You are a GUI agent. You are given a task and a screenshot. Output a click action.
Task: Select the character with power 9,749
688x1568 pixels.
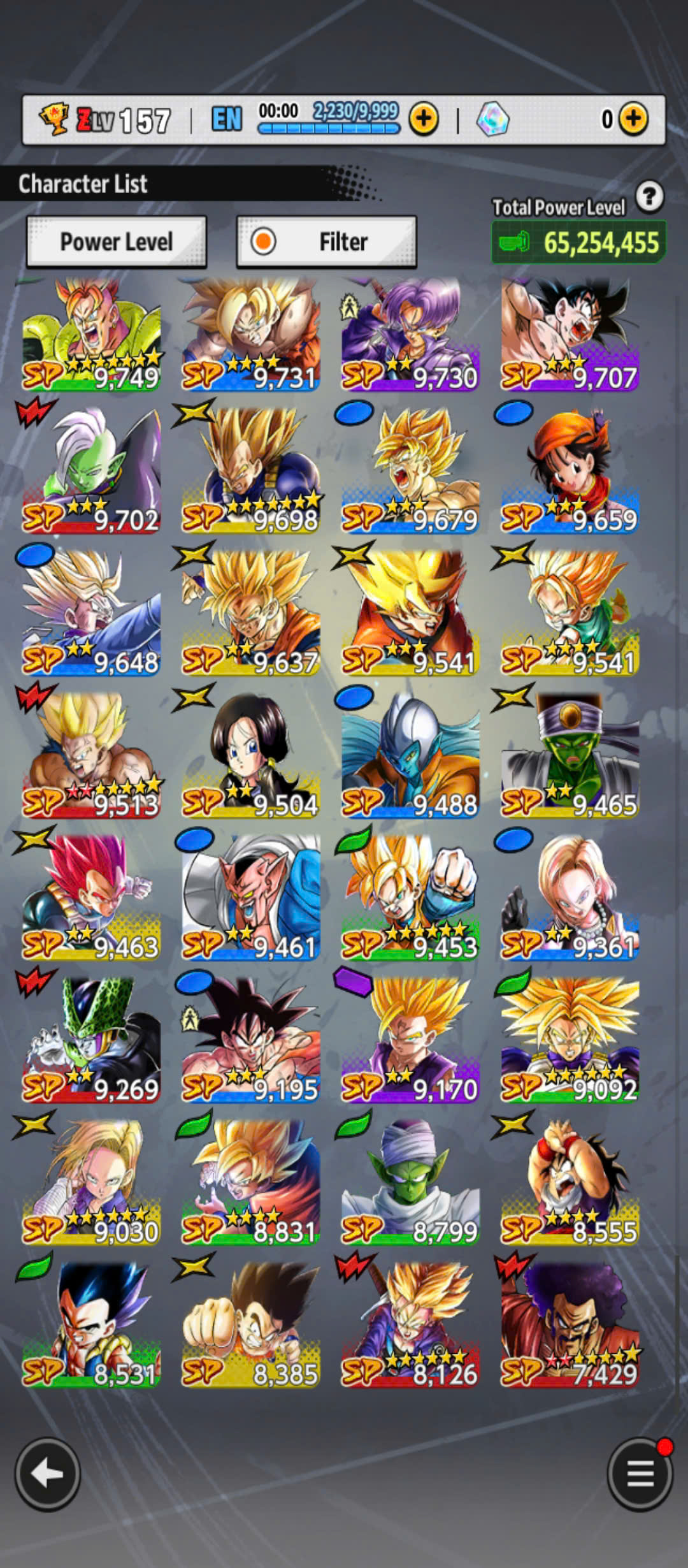[x=92, y=334]
